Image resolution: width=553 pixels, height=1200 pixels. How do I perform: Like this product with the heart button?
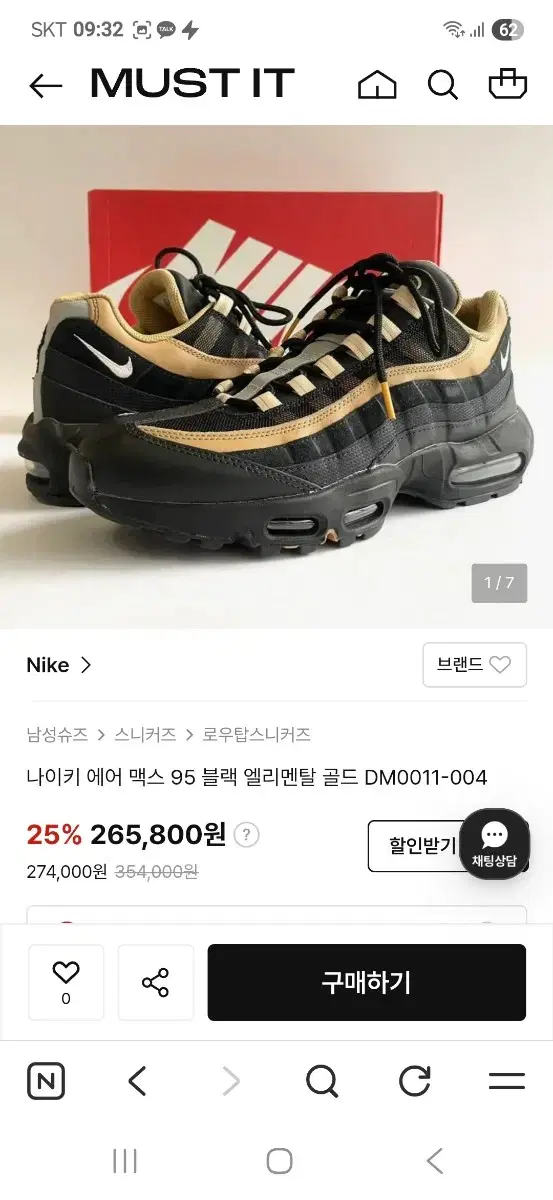tap(66, 982)
